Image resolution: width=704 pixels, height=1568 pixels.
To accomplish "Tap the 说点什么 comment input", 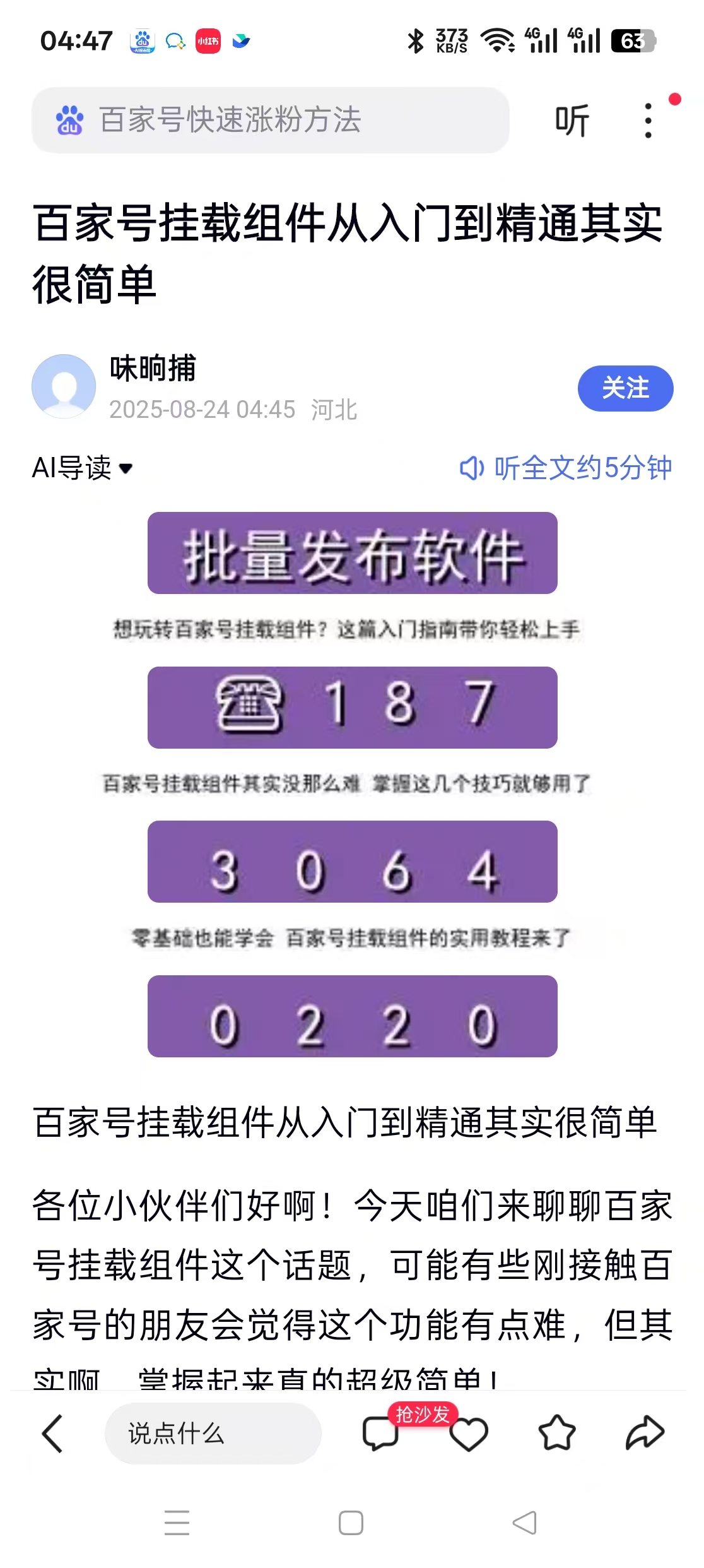I will coord(213,1434).
